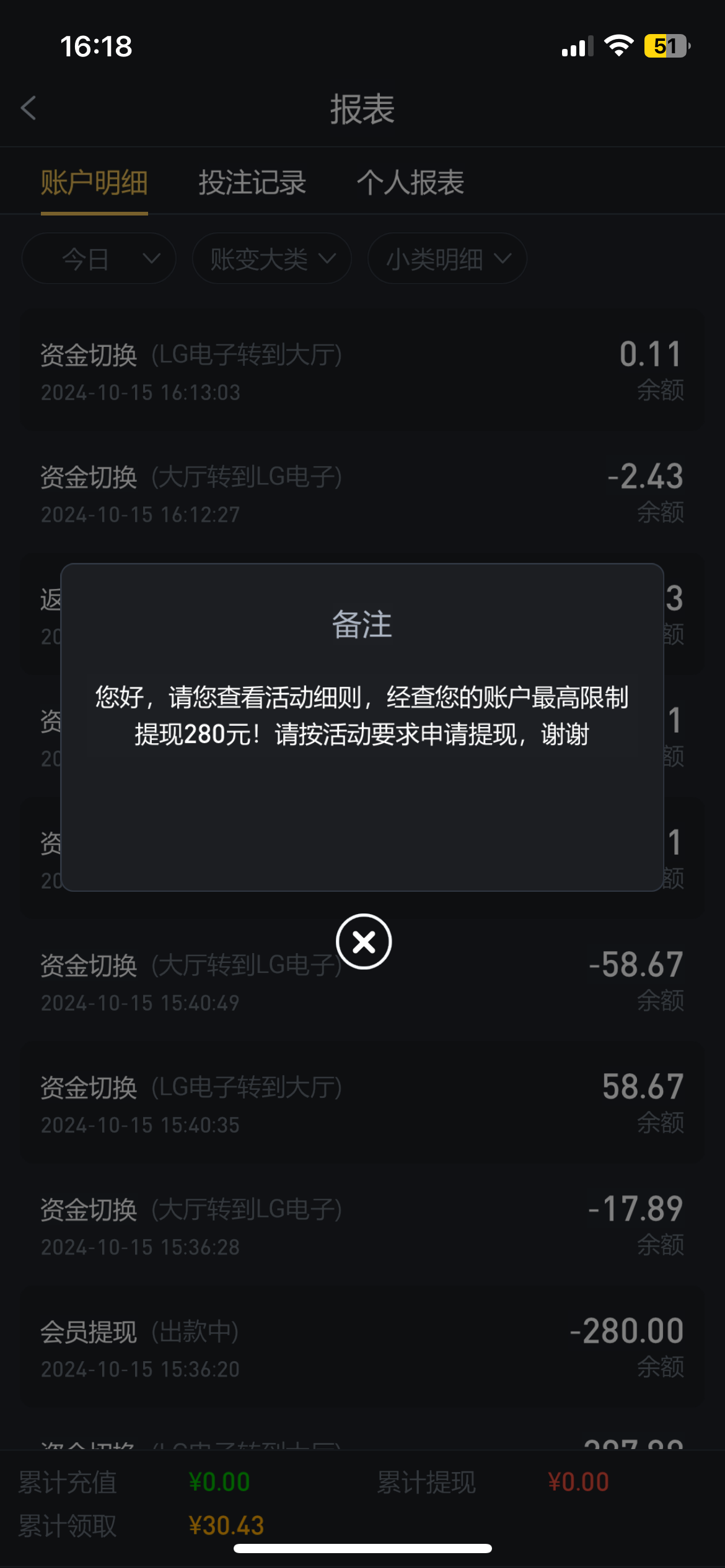
Task: Switch to 个人报表 tab
Action: click(410, 183)
